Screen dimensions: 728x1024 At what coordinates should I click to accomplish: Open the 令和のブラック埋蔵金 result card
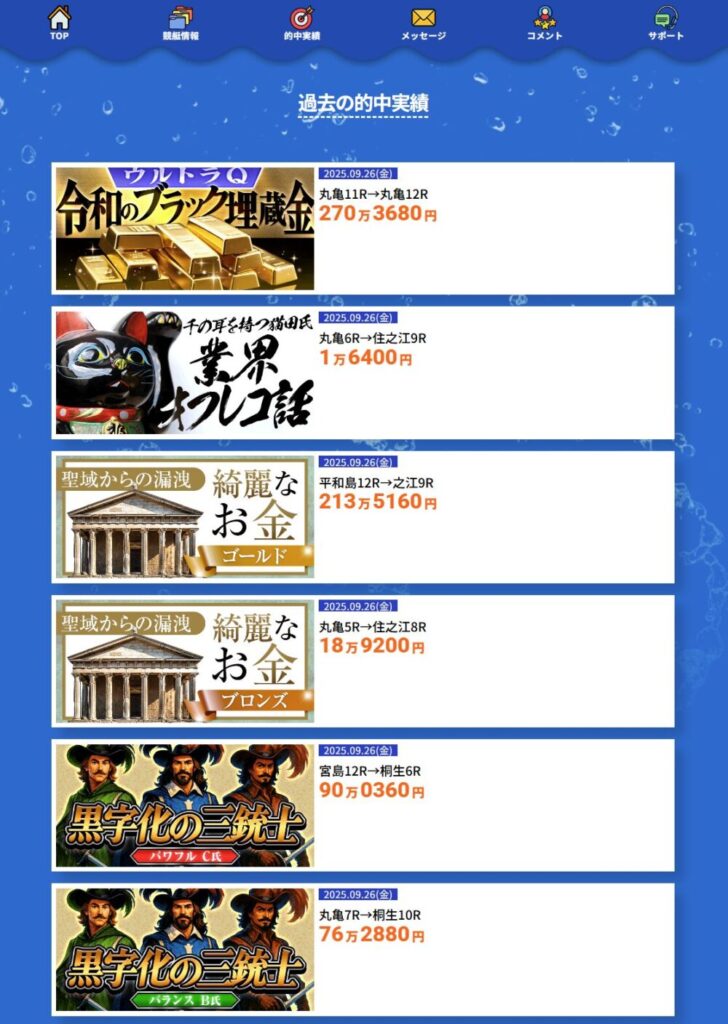[363, 229]
